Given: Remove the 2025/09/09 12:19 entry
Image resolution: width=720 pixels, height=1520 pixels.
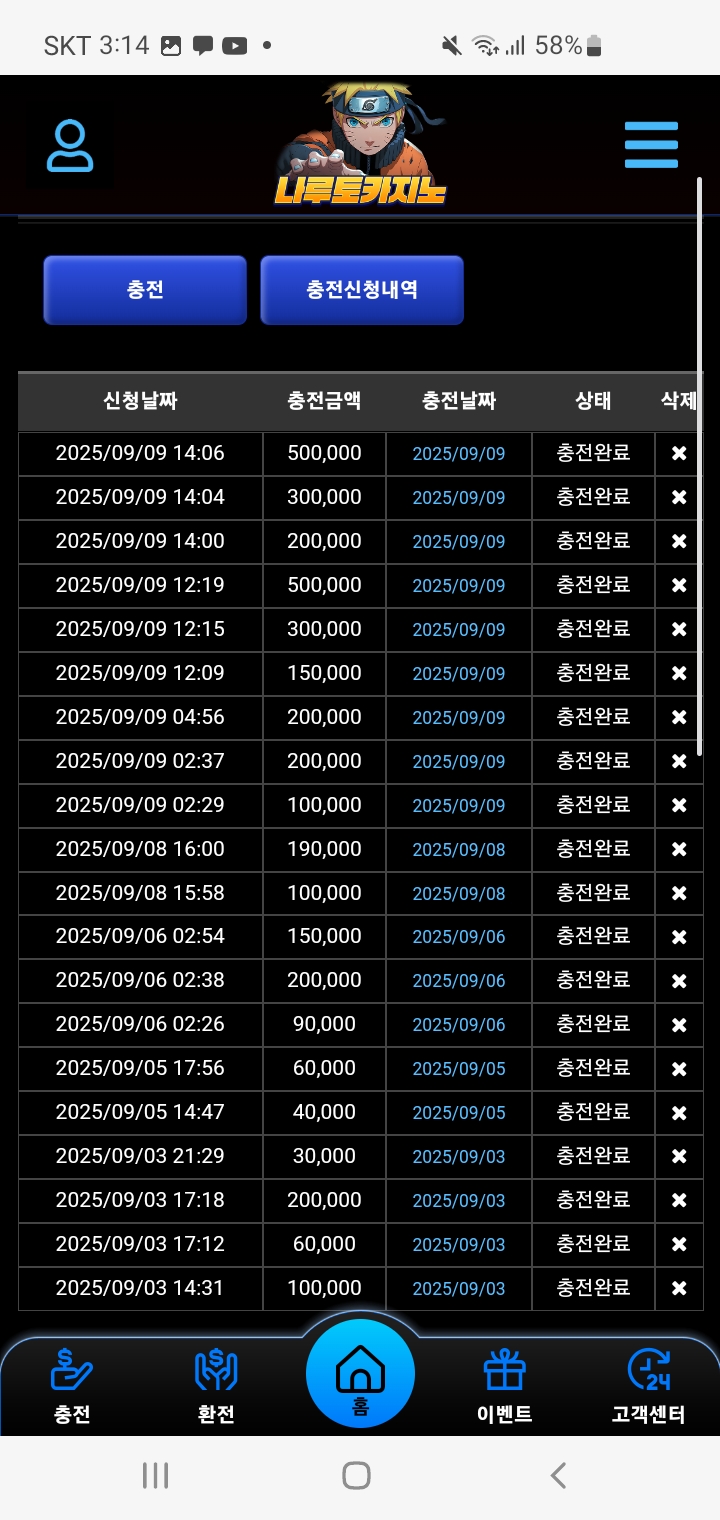Looking at the screenshot, I should (679, 585).
